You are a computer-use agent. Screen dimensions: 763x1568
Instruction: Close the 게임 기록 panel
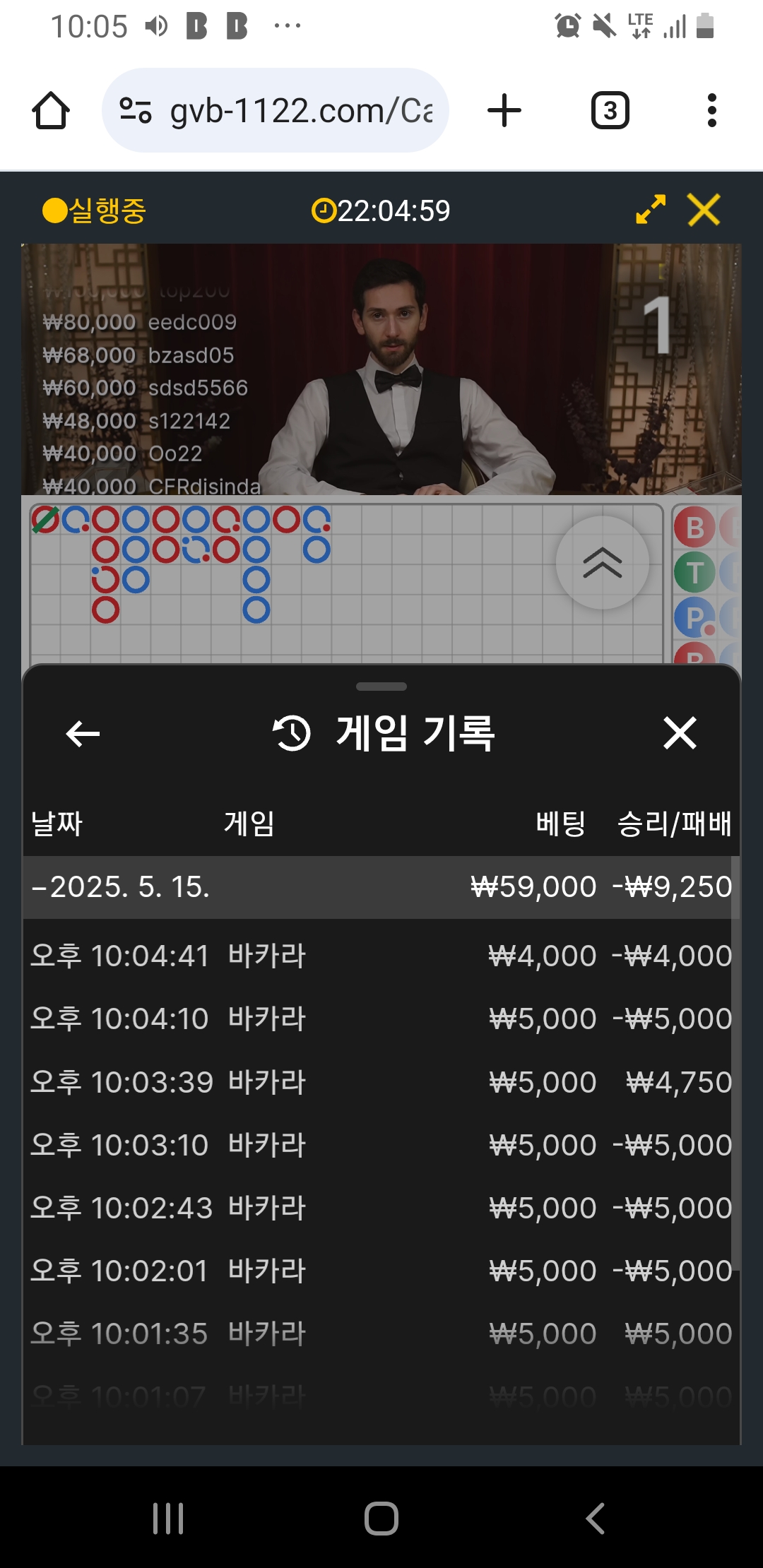[680, 733]
